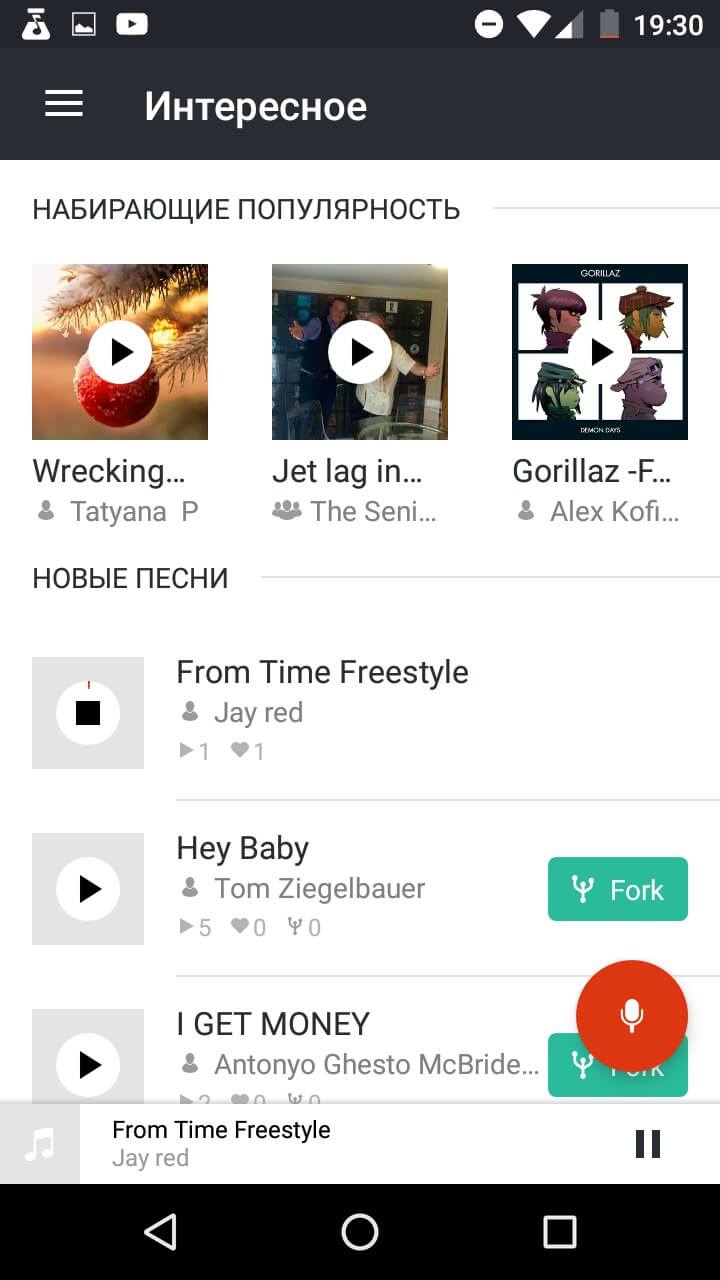
Task: Play the Gorillaz Demon Days video
Action: (x=600, y=351)
